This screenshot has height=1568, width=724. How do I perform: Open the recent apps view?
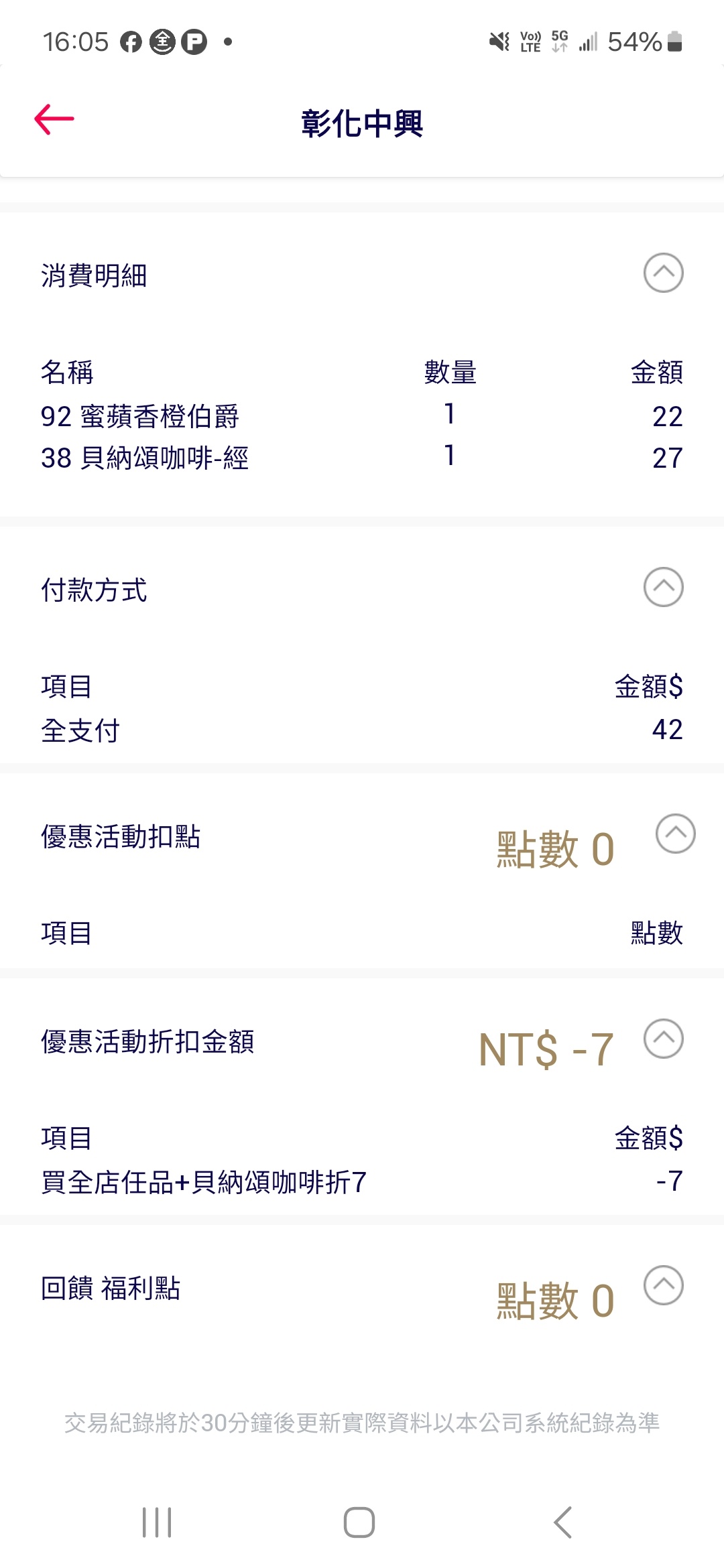157,1522
